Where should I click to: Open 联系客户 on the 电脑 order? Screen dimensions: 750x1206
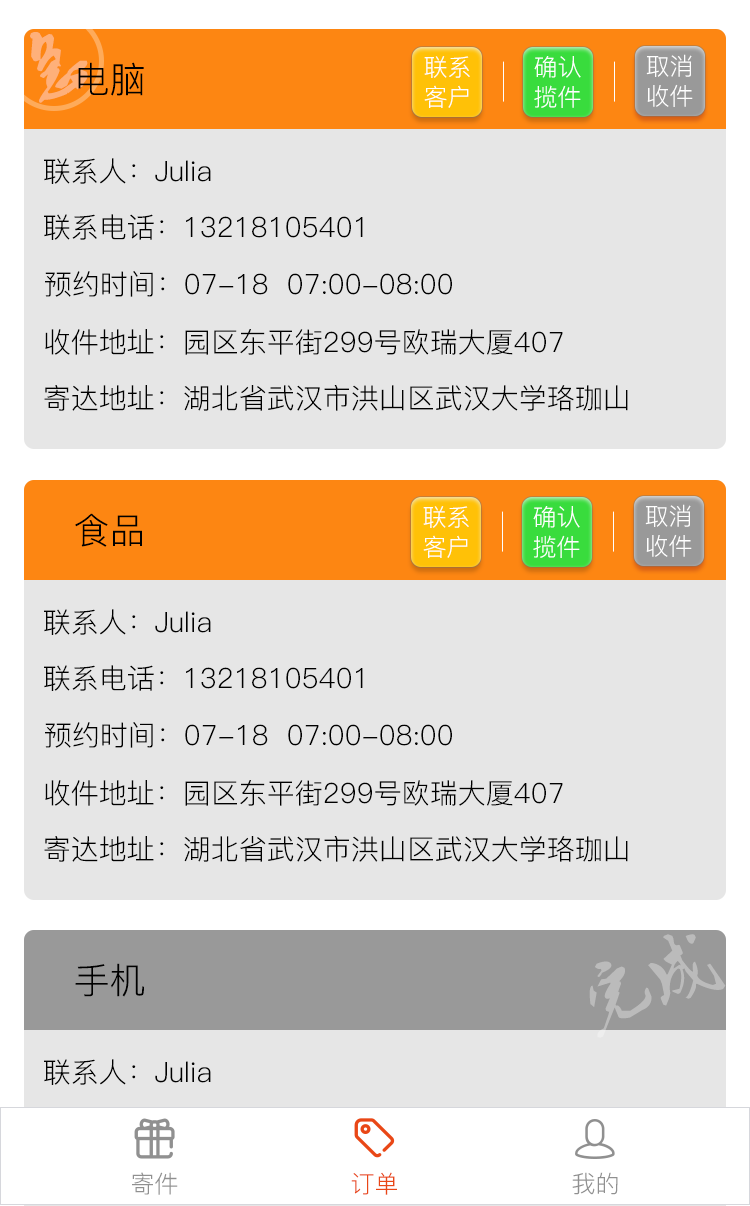446,82
